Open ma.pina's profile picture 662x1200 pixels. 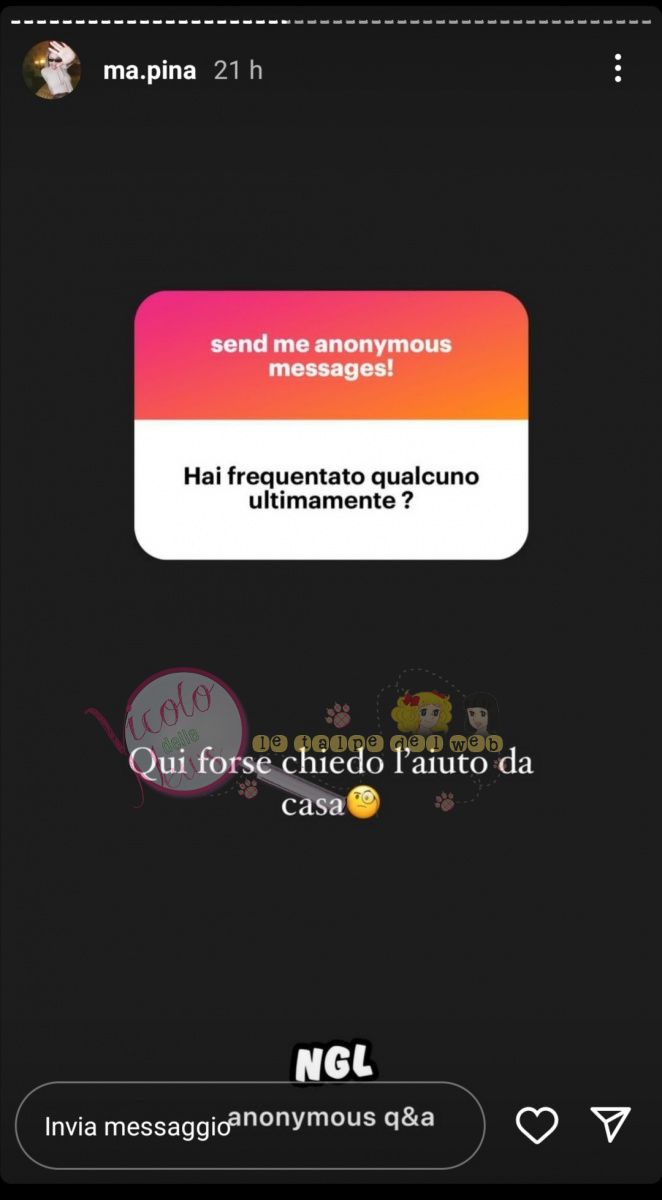(52, 70)
